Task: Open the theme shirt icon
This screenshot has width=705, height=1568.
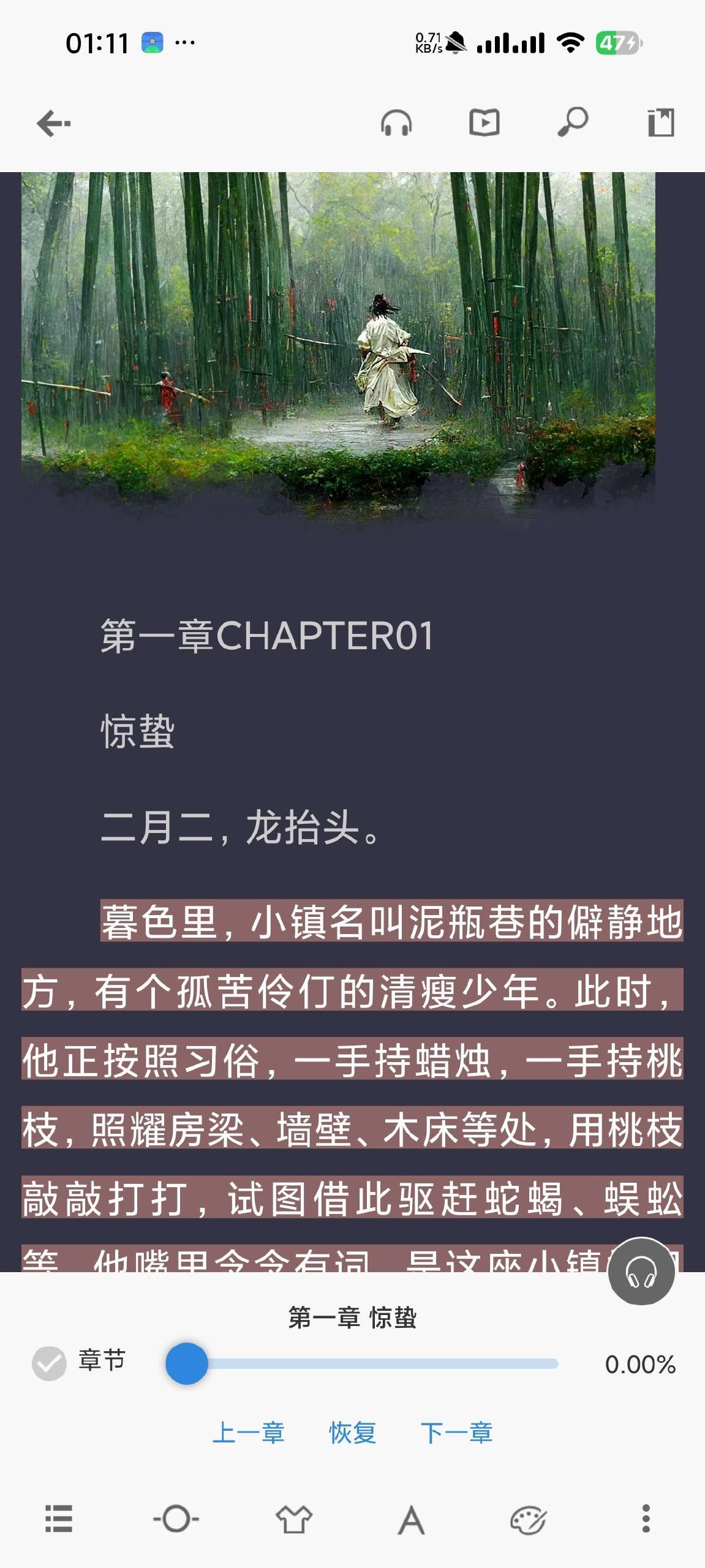Action: pyautogui.click(x=294, y=1519)
